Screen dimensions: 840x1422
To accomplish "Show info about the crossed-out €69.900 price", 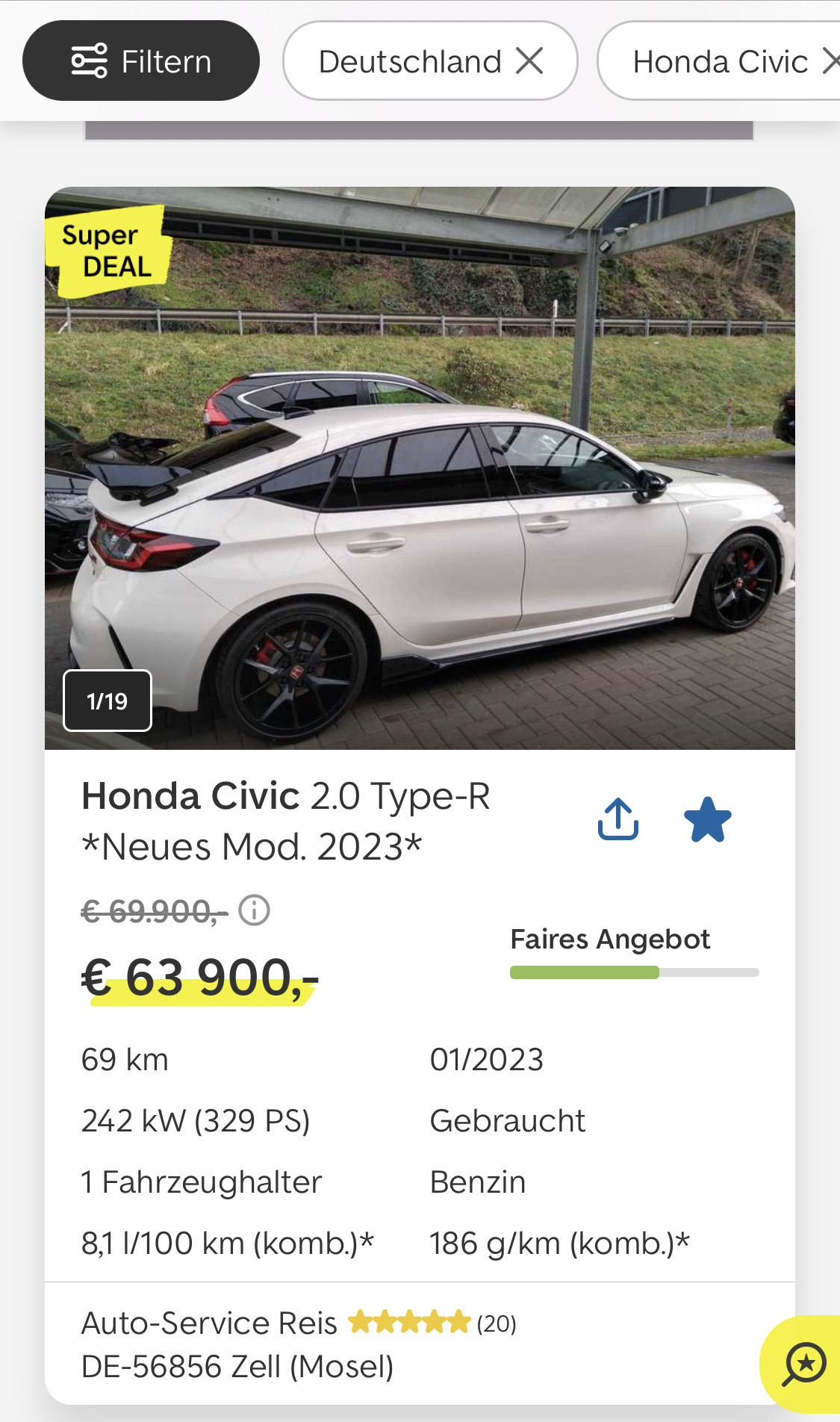I will pos(254,910).
